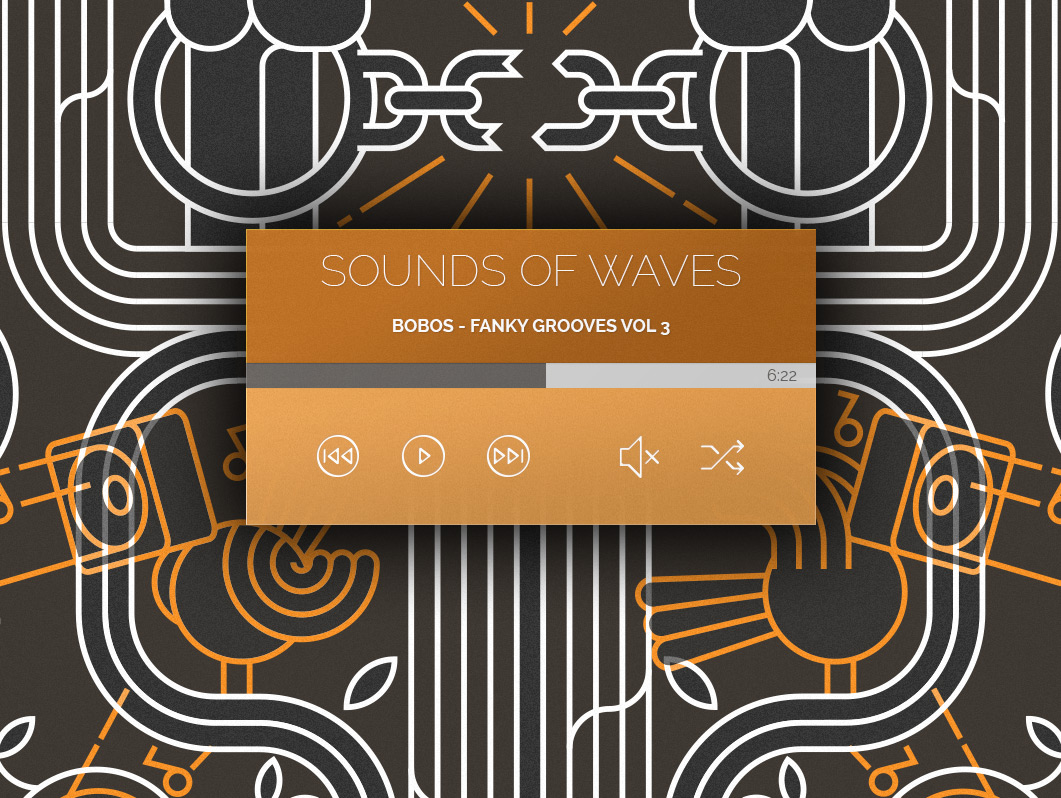Toggle shuffle playback
1061x798 pixels.
(x=722, y=458)
